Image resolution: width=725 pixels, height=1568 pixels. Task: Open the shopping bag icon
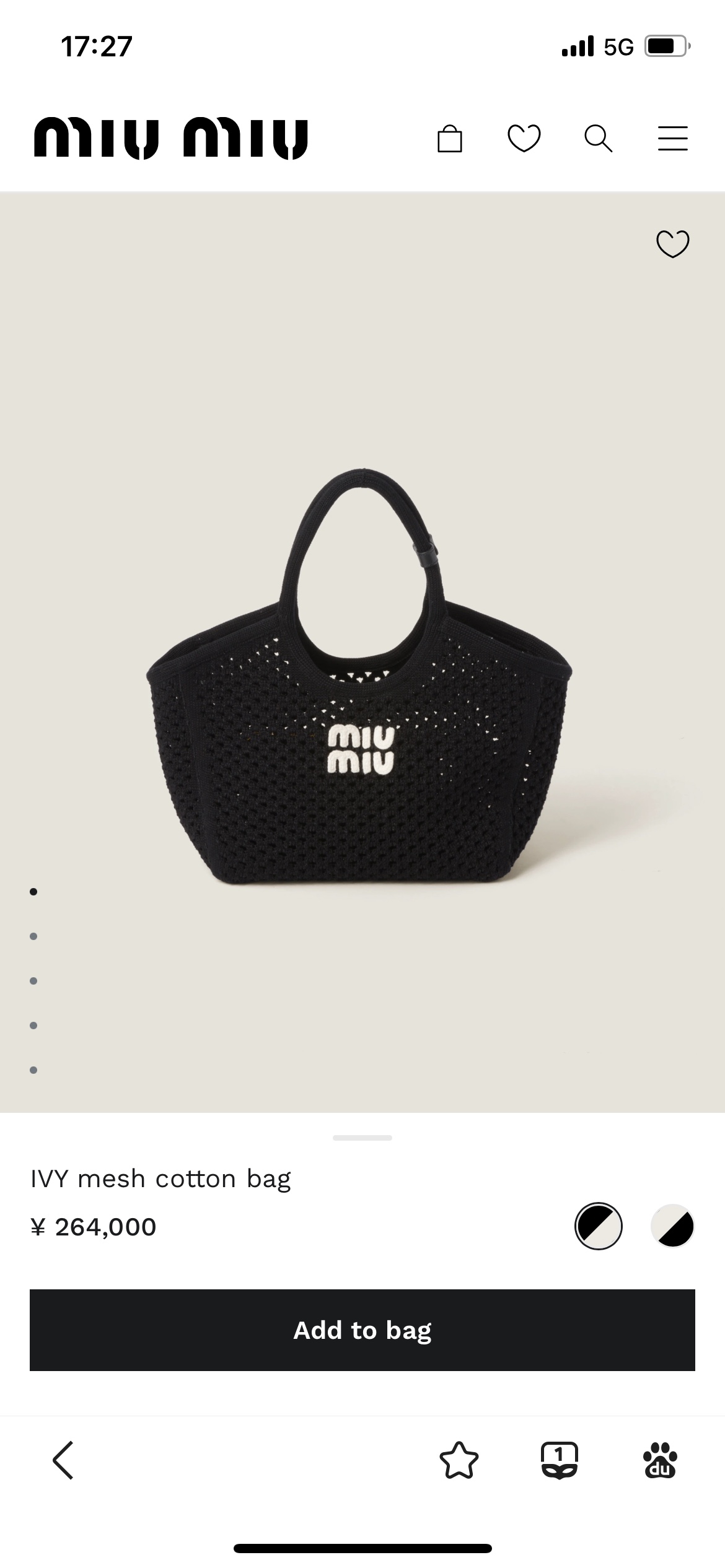coord(449,138)
